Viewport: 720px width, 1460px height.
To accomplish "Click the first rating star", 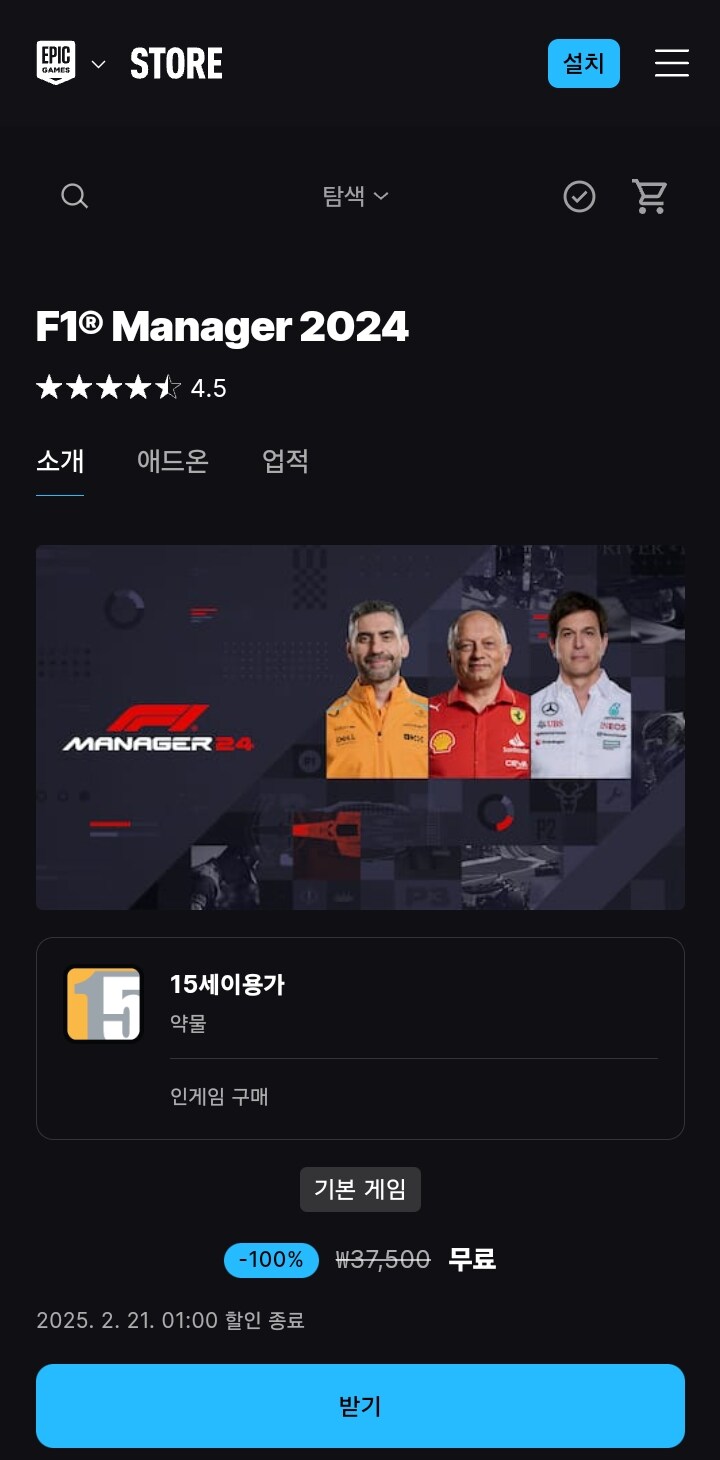I will tap(48, 388).
